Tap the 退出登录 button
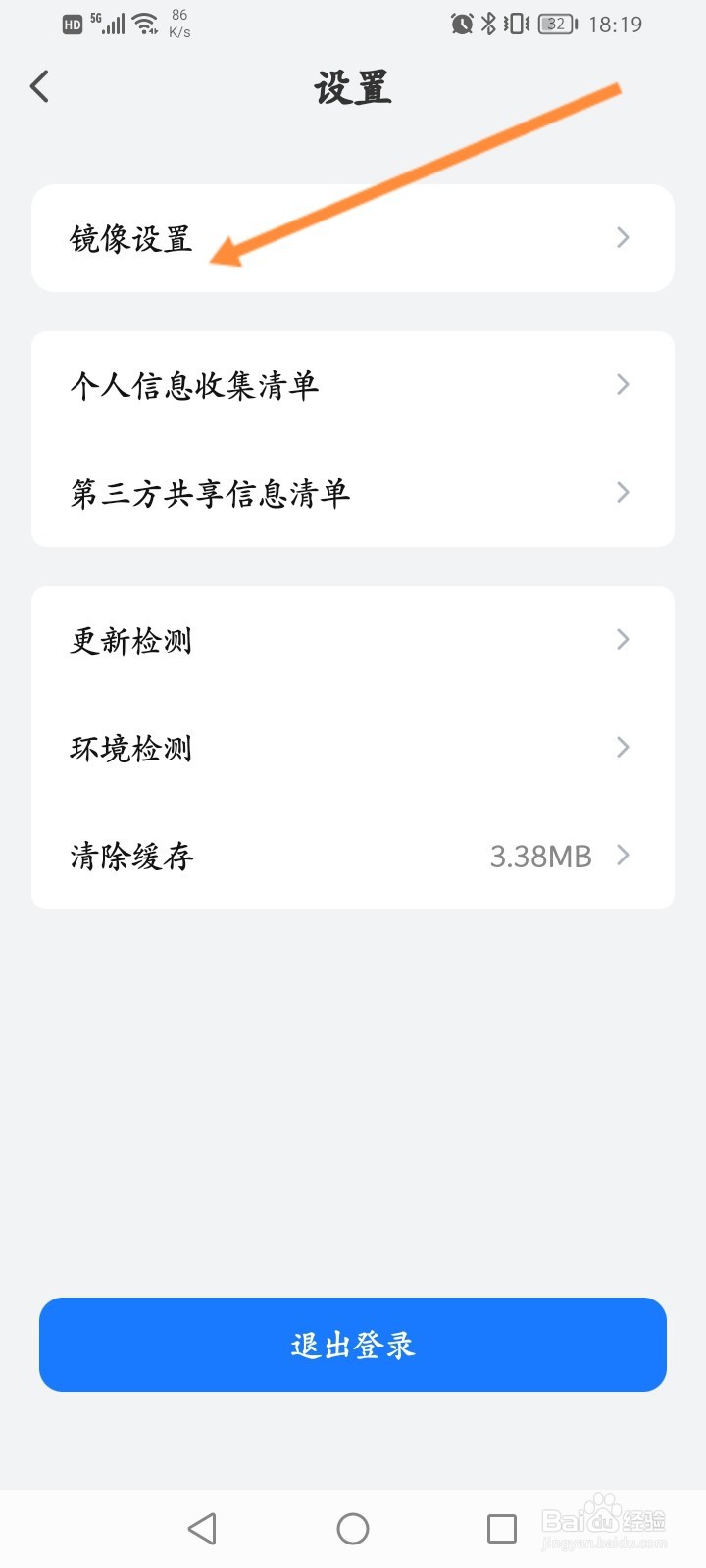Screen dimensions: 706x1568 (352, 1345)
